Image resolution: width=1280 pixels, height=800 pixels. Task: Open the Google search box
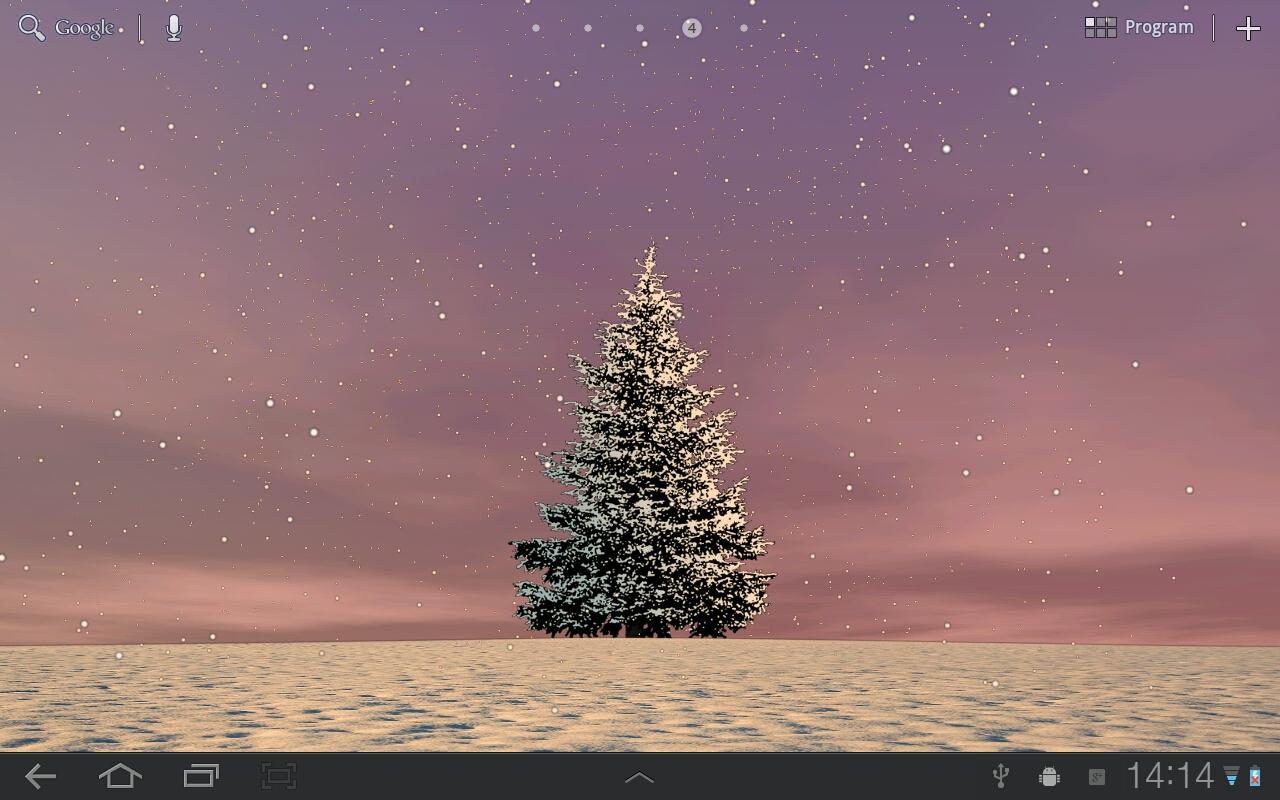pos(67,28)
